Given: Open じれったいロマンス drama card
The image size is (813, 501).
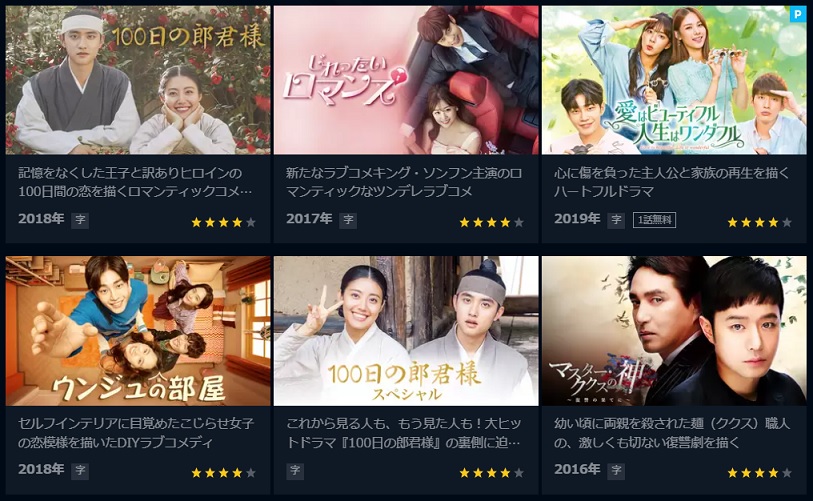Looking at the screenshot, I should [405, 80].
